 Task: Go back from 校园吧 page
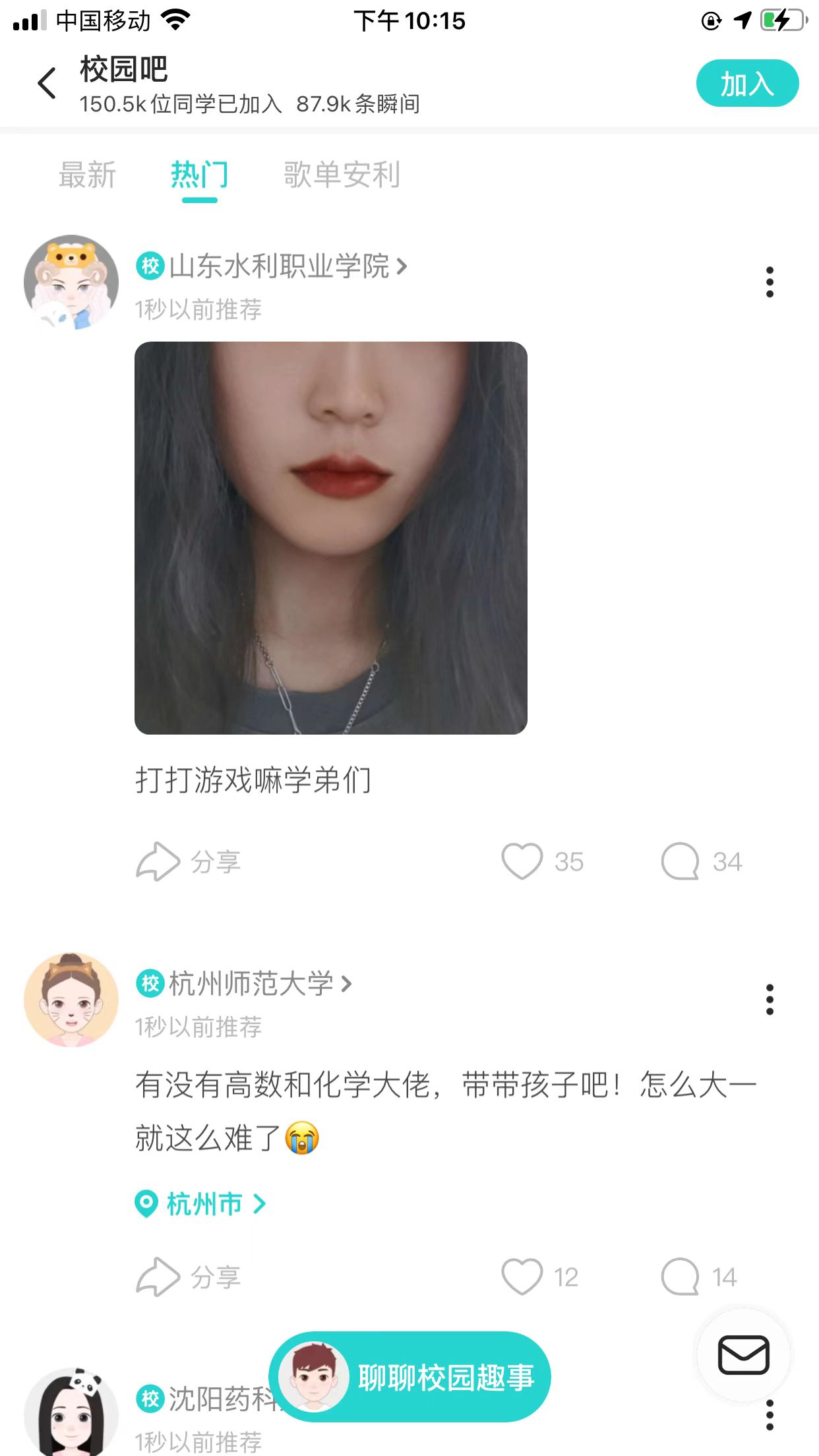[47, 84]
